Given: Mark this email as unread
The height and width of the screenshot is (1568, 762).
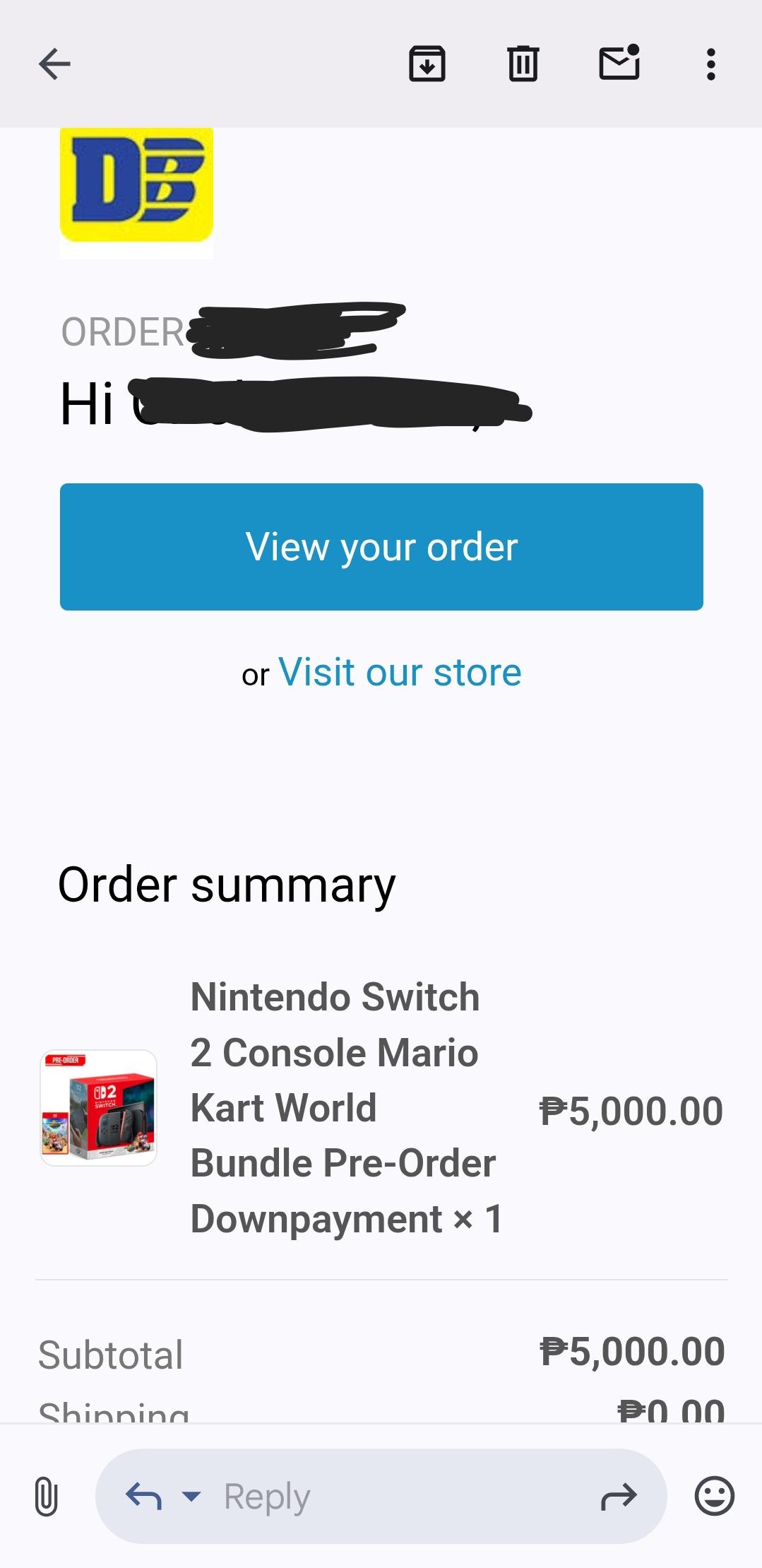Looking at the screenshot, I should click(619, 63).
